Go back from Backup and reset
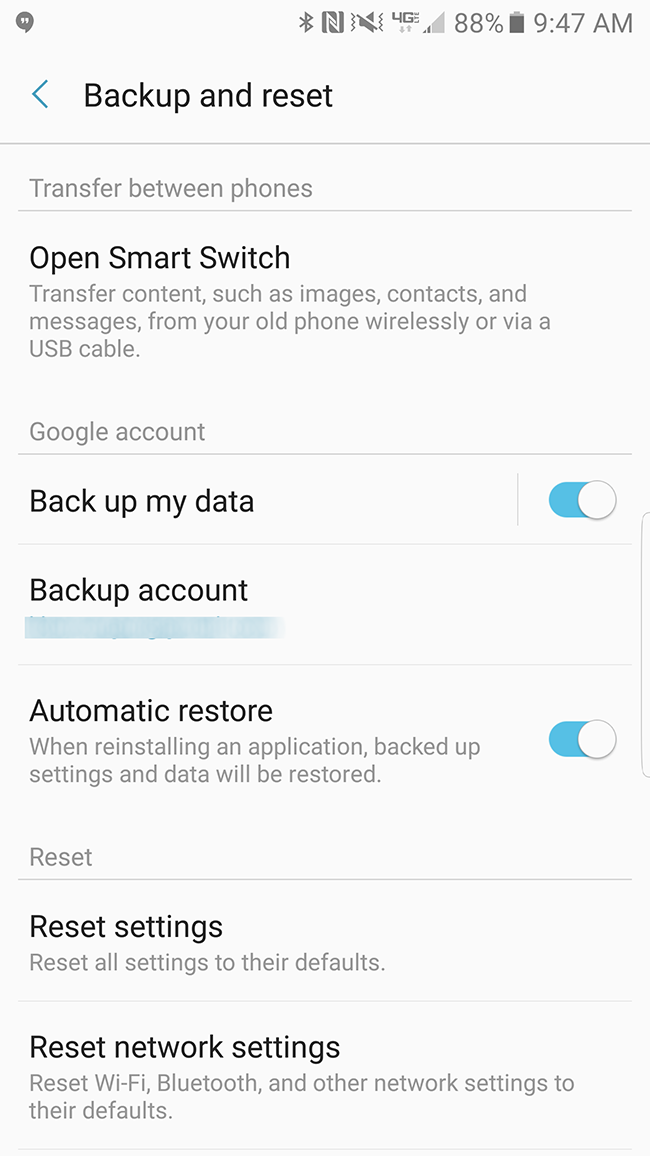 pos(40,96)
